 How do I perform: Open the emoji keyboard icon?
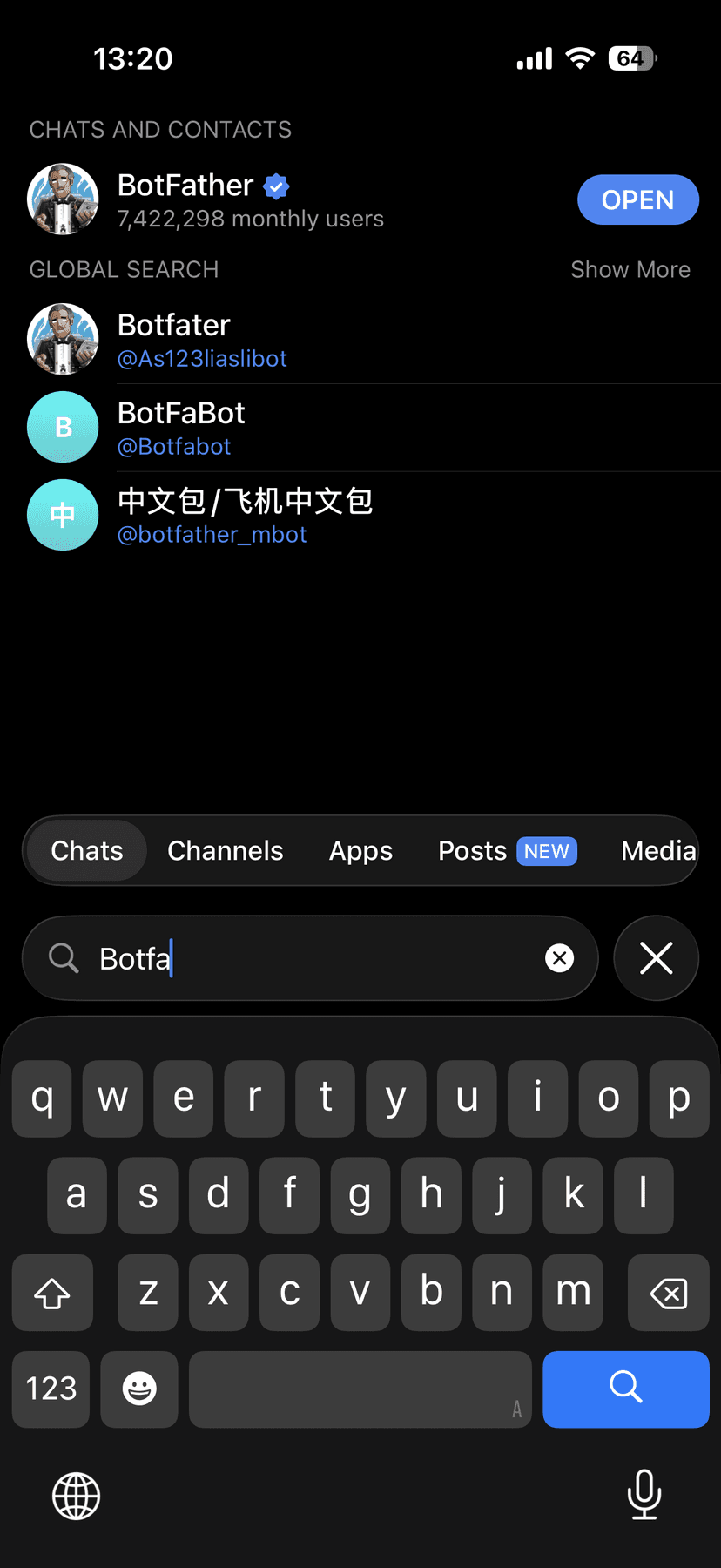139,1389
